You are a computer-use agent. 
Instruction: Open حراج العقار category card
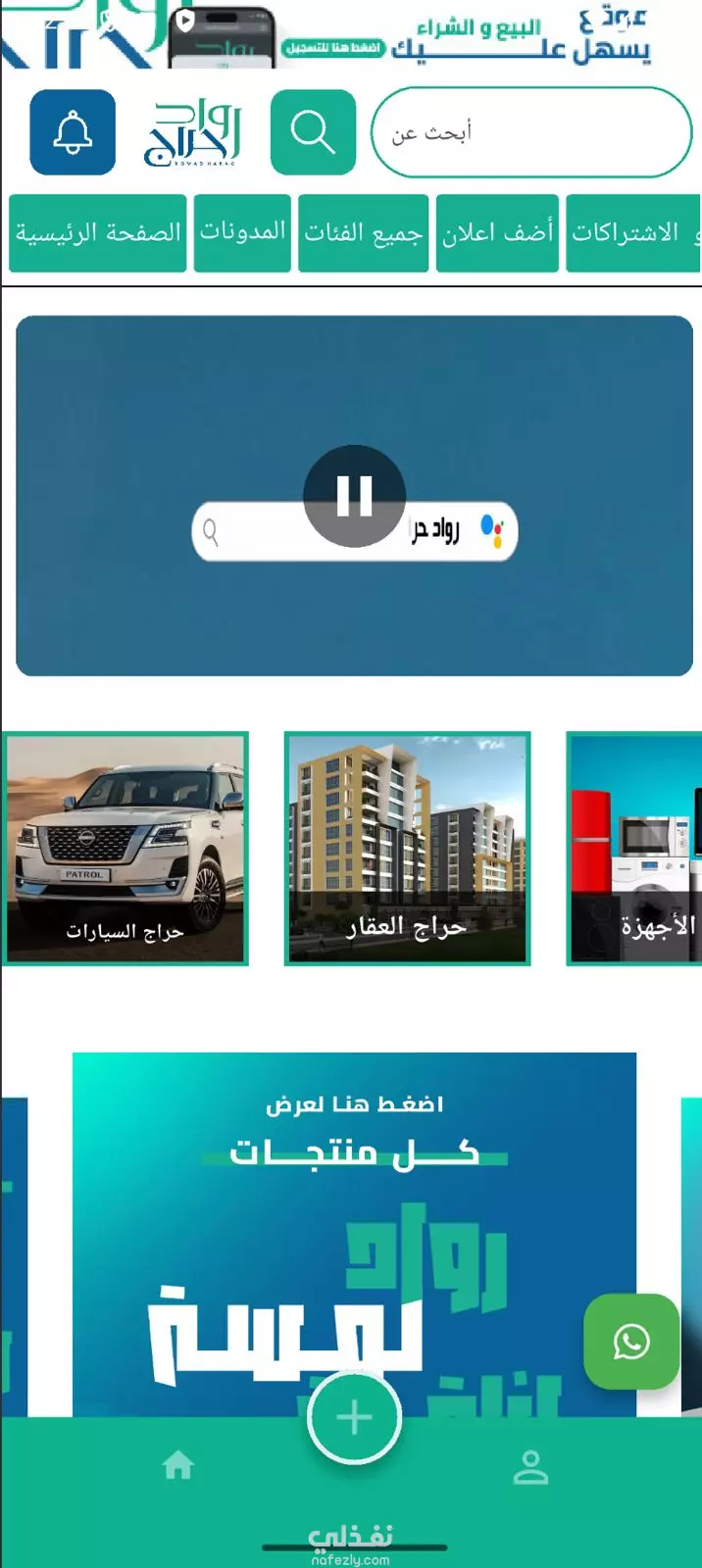(407, 849)
